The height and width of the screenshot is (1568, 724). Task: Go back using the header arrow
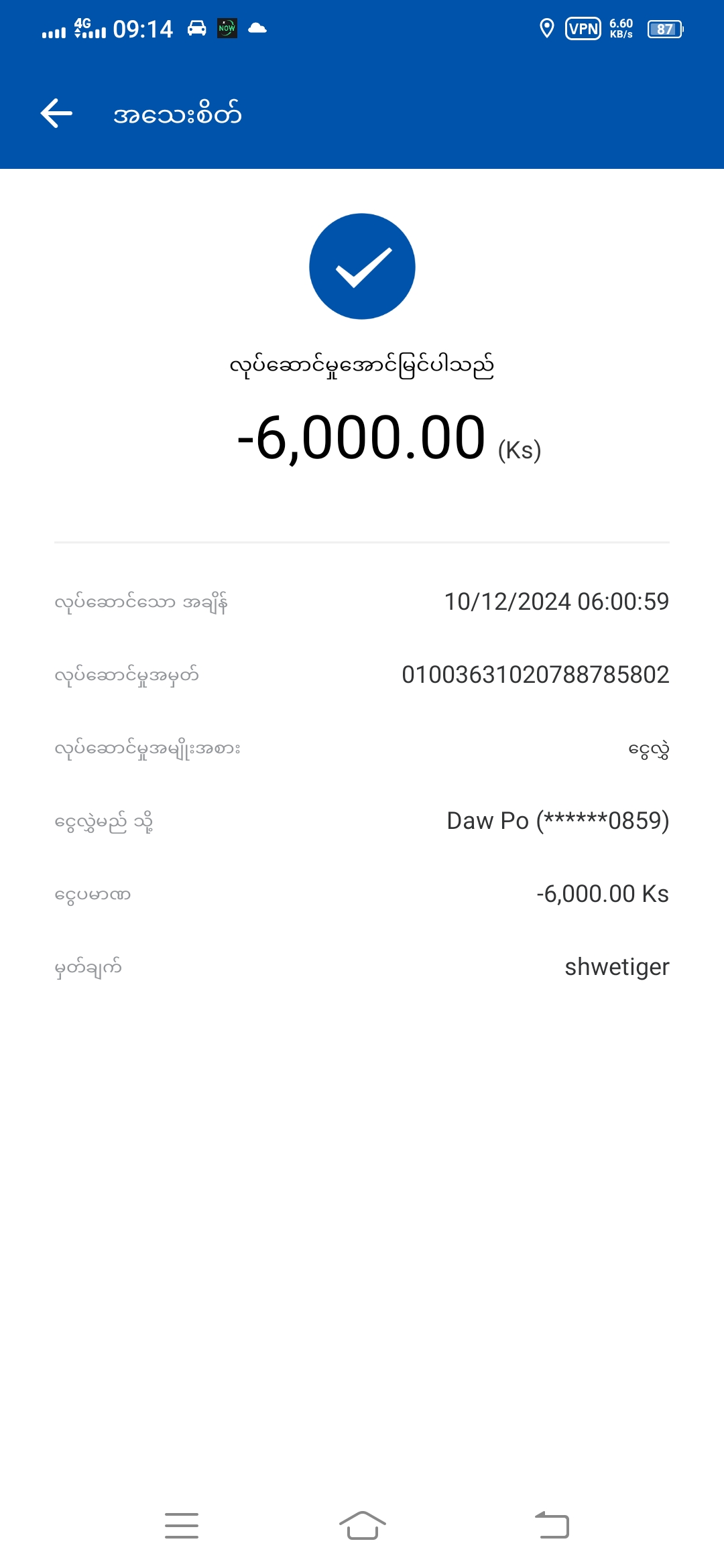click(x=56, y=113)
